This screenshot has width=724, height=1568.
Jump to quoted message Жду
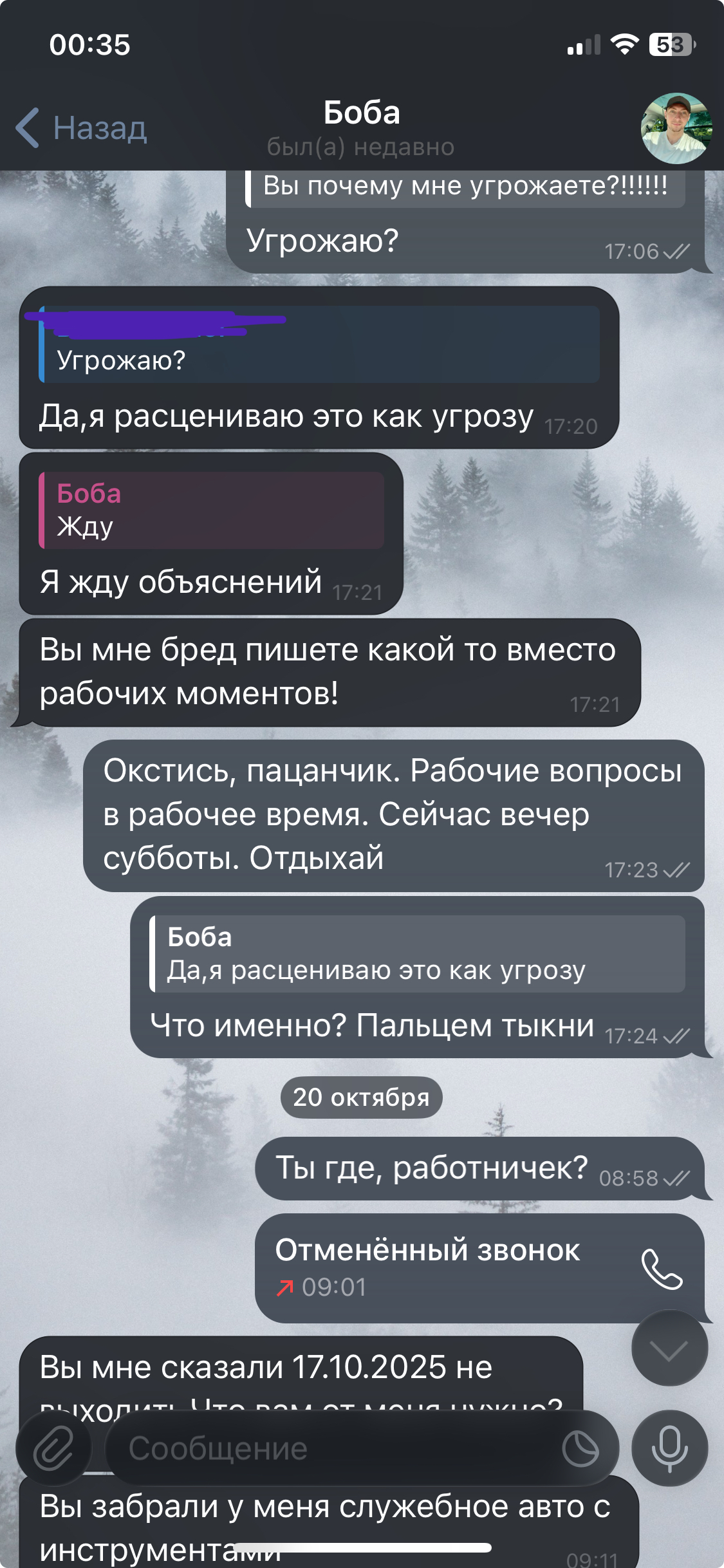click(212, 510)
